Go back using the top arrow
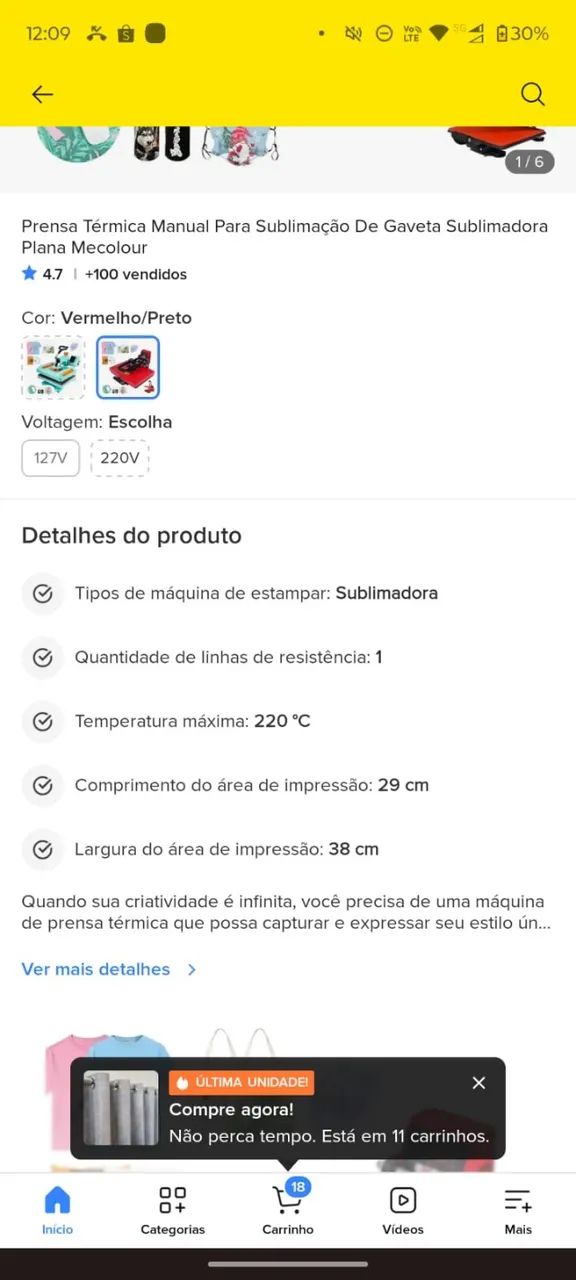This screenshot has height=1280, width=576. [42, 94]
